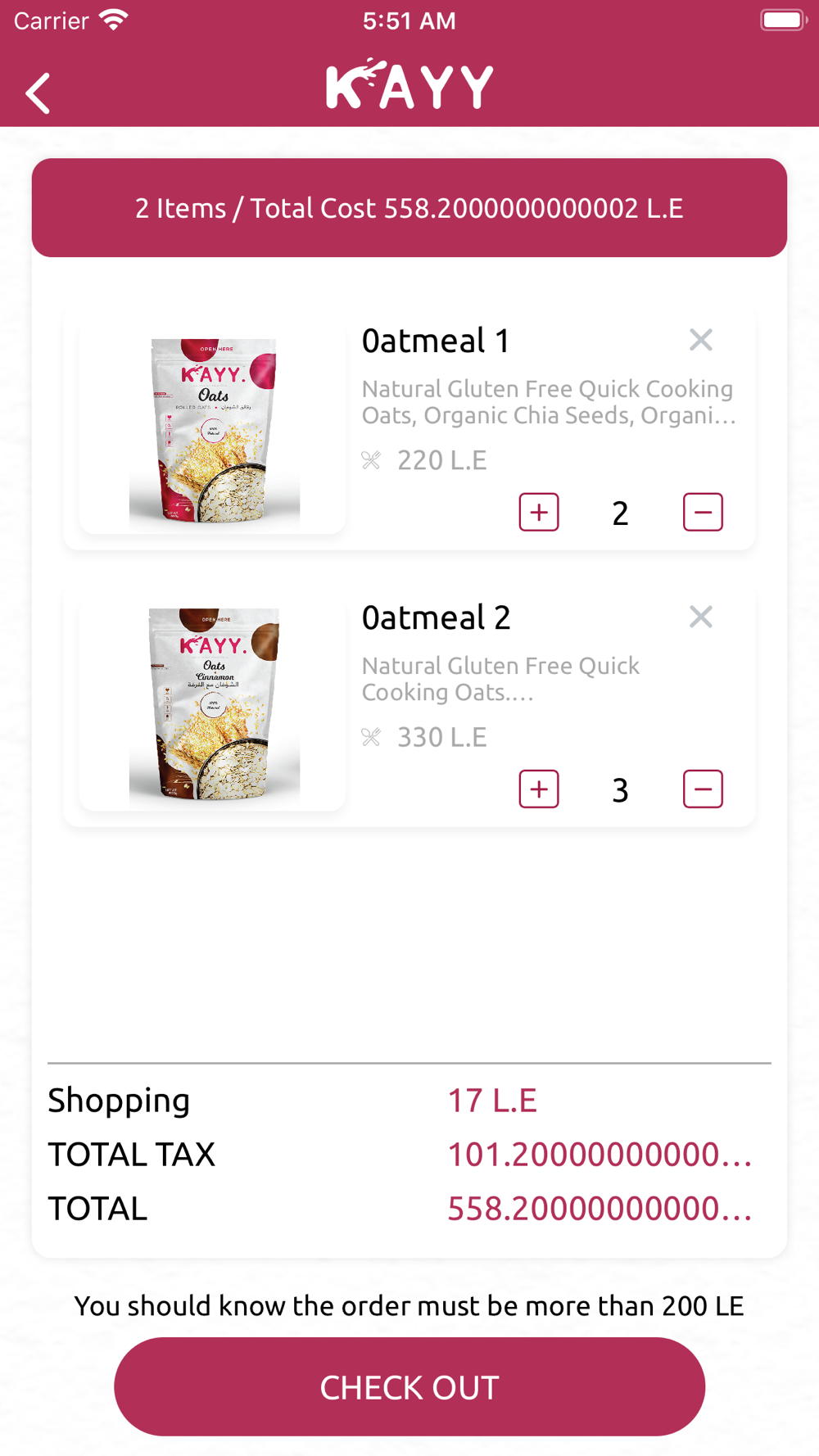Remove Oatmeal 2 from the cart
This screenshot has width=819, height=1456.
coord(701,617)
